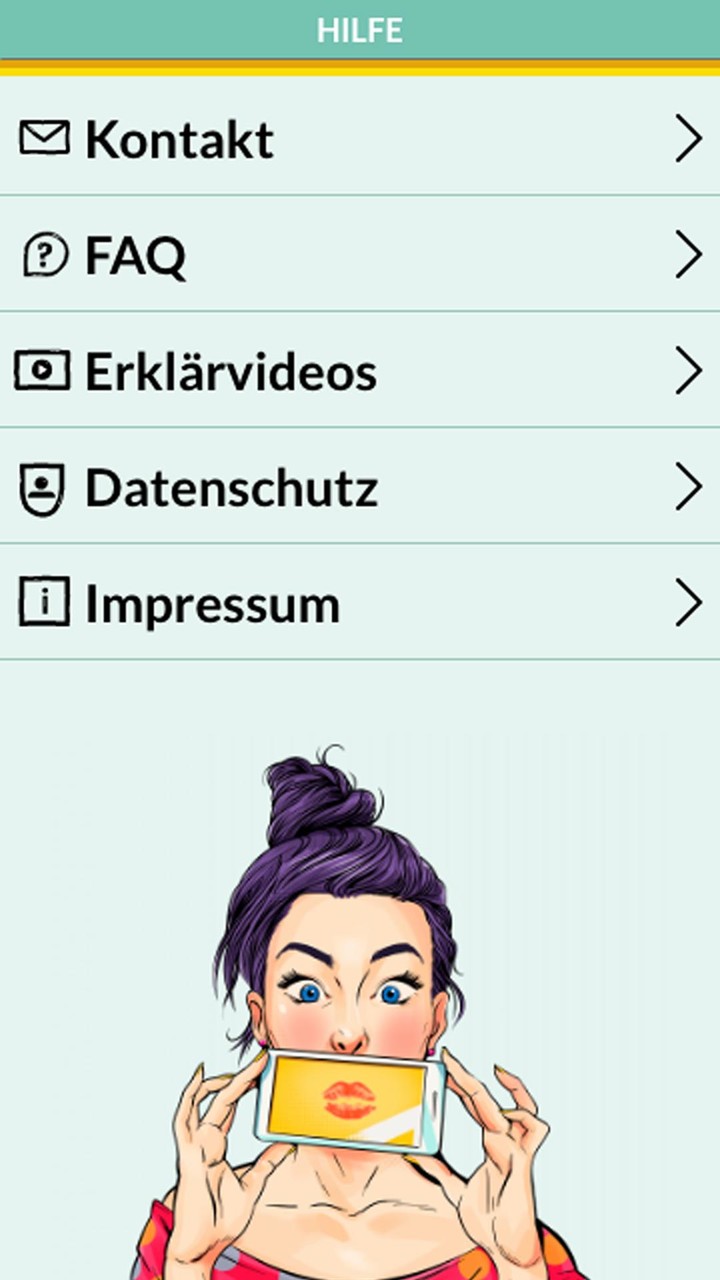View the Erklärvideos explanation videos
This screenshot has height=1280, width=720.
pos(230,370)
